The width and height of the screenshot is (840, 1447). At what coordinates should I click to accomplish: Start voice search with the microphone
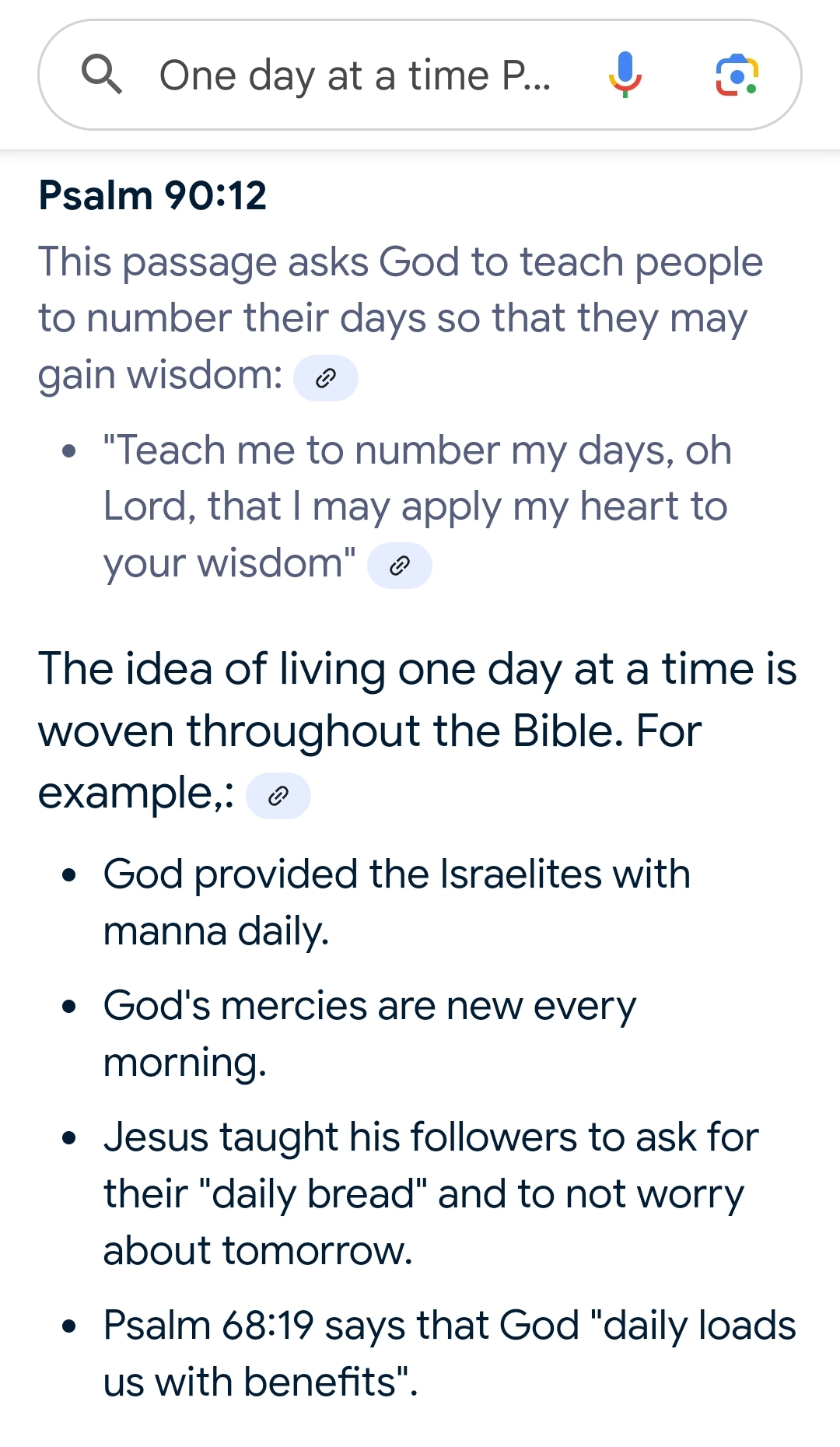pos(625,75)
